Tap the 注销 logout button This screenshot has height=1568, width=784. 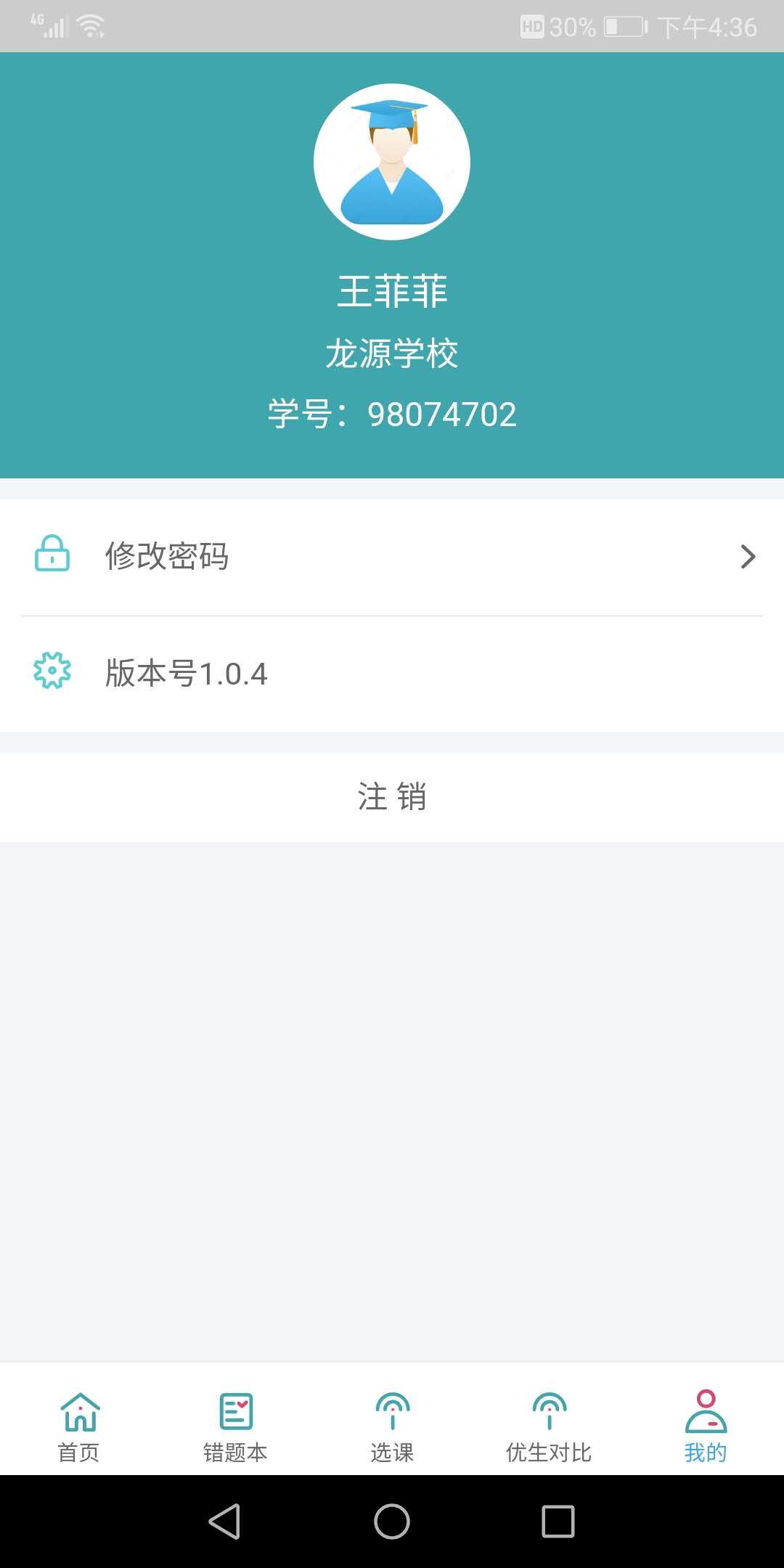392,797
